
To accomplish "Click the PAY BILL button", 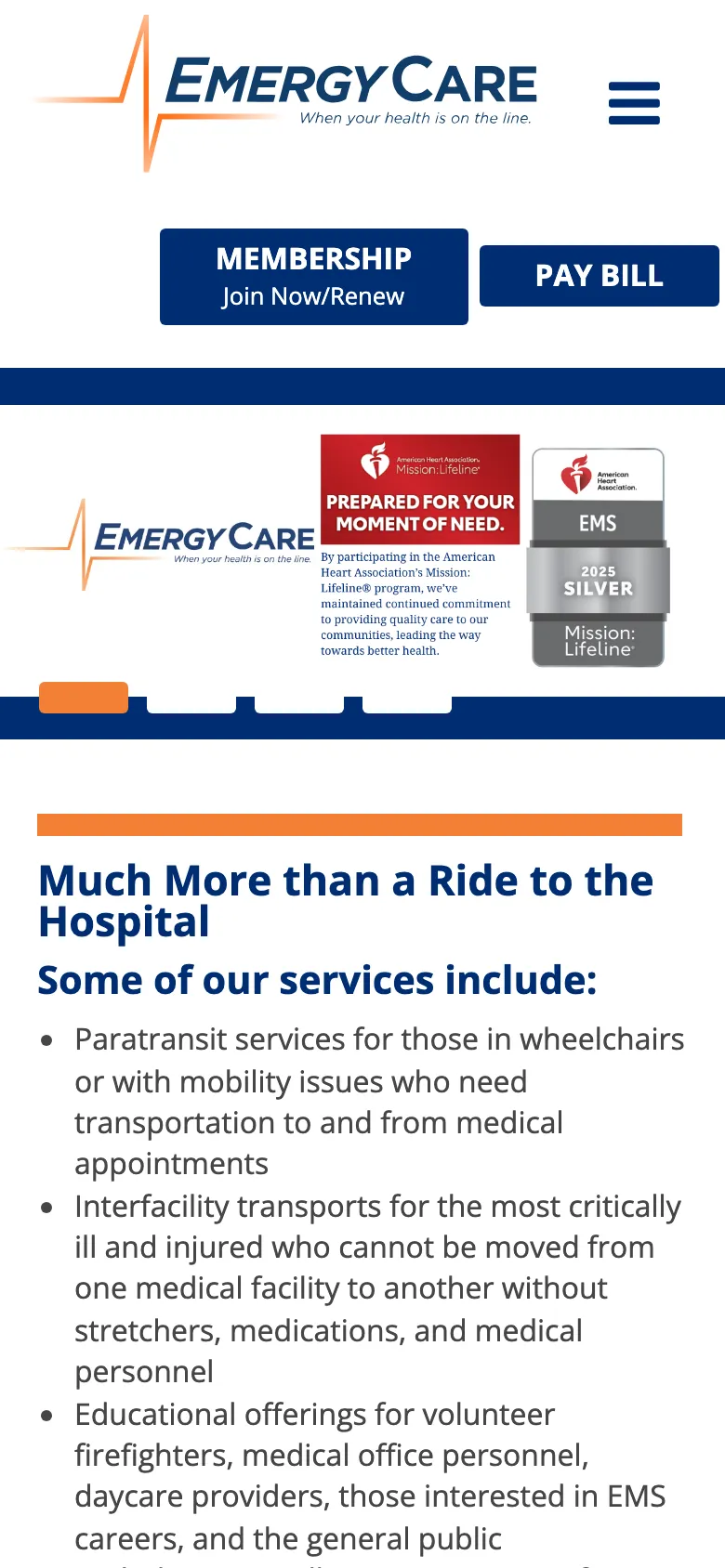I will tap(600, 275).
